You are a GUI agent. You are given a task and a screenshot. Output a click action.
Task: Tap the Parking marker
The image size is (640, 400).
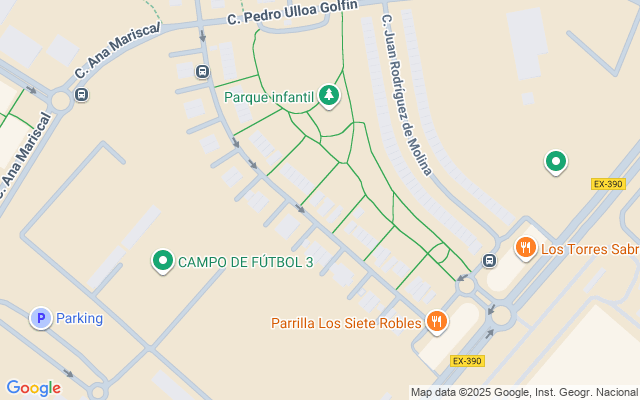pyautogui.click(x=41, y=318)
